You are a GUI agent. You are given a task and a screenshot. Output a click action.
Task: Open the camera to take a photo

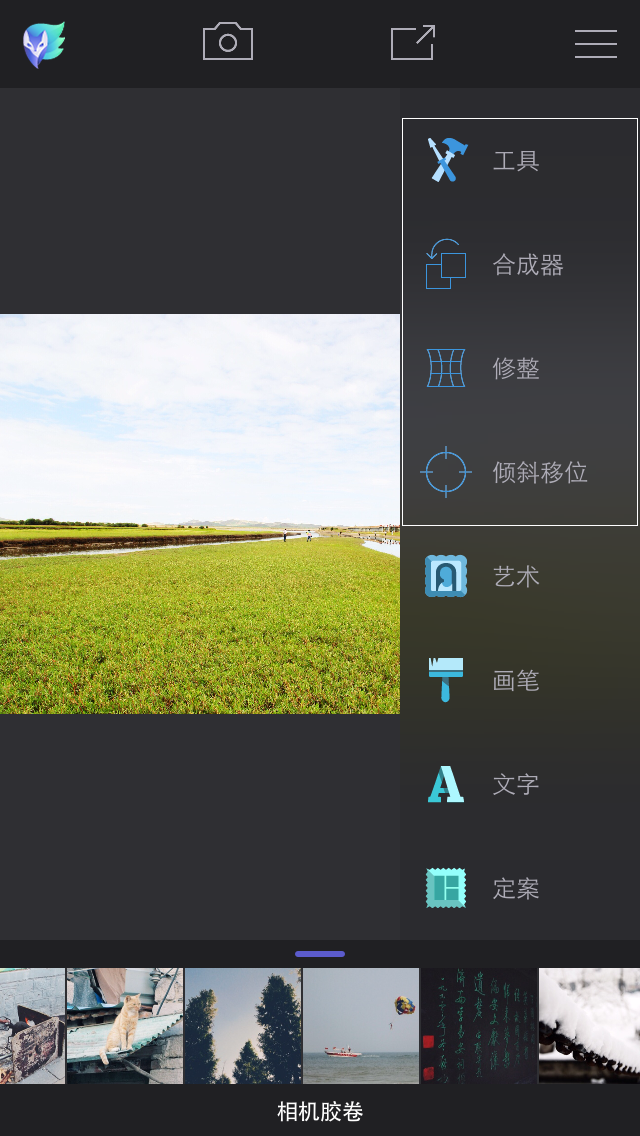click(x=228, y=43)
